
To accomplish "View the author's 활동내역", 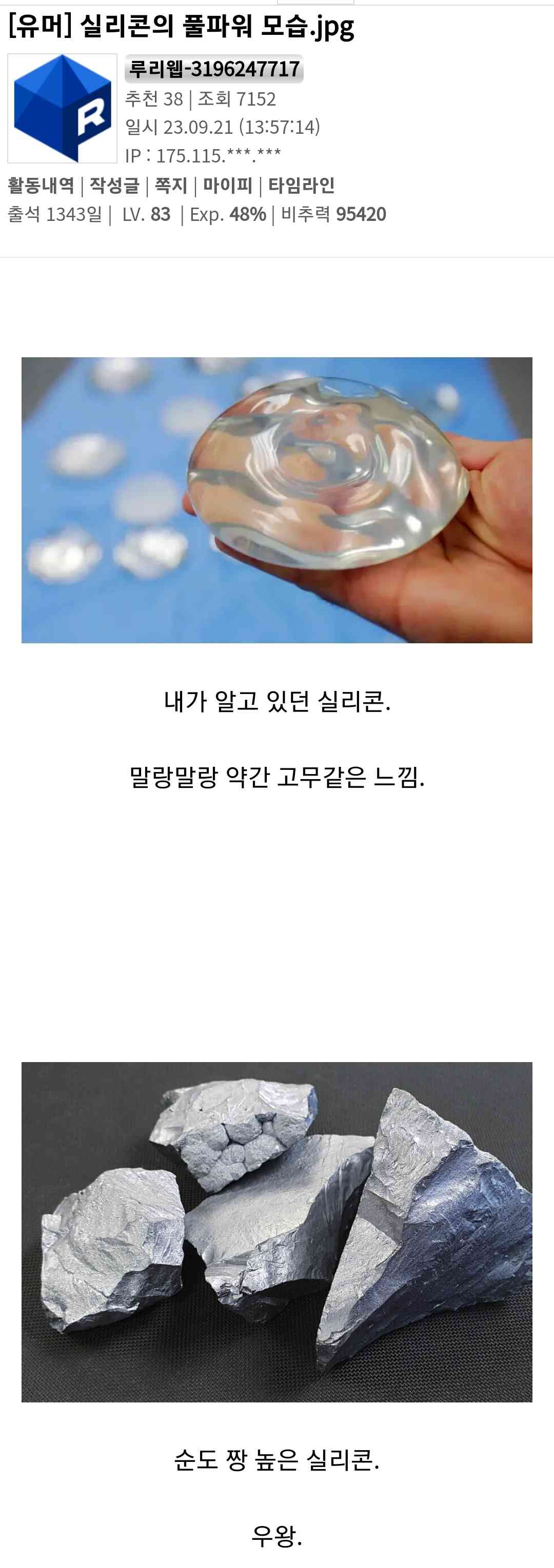I will (x=40, y=185).
